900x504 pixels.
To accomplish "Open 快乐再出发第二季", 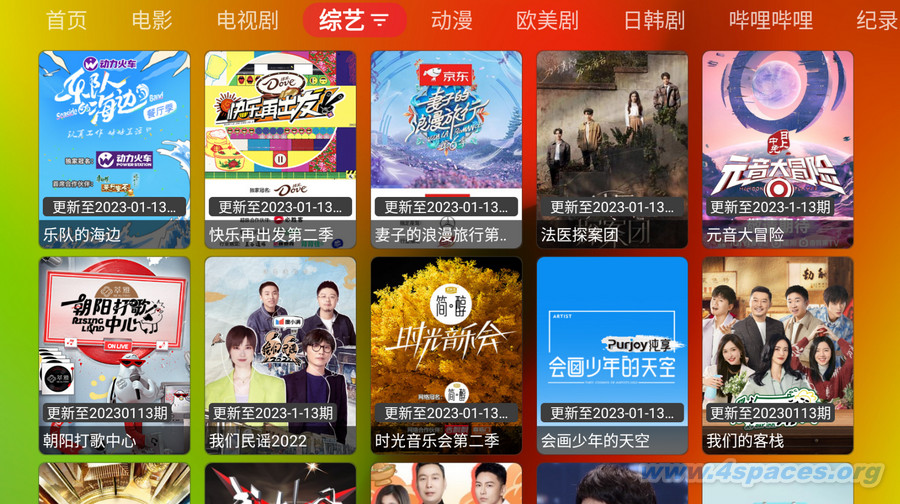I will pos(280,149).
